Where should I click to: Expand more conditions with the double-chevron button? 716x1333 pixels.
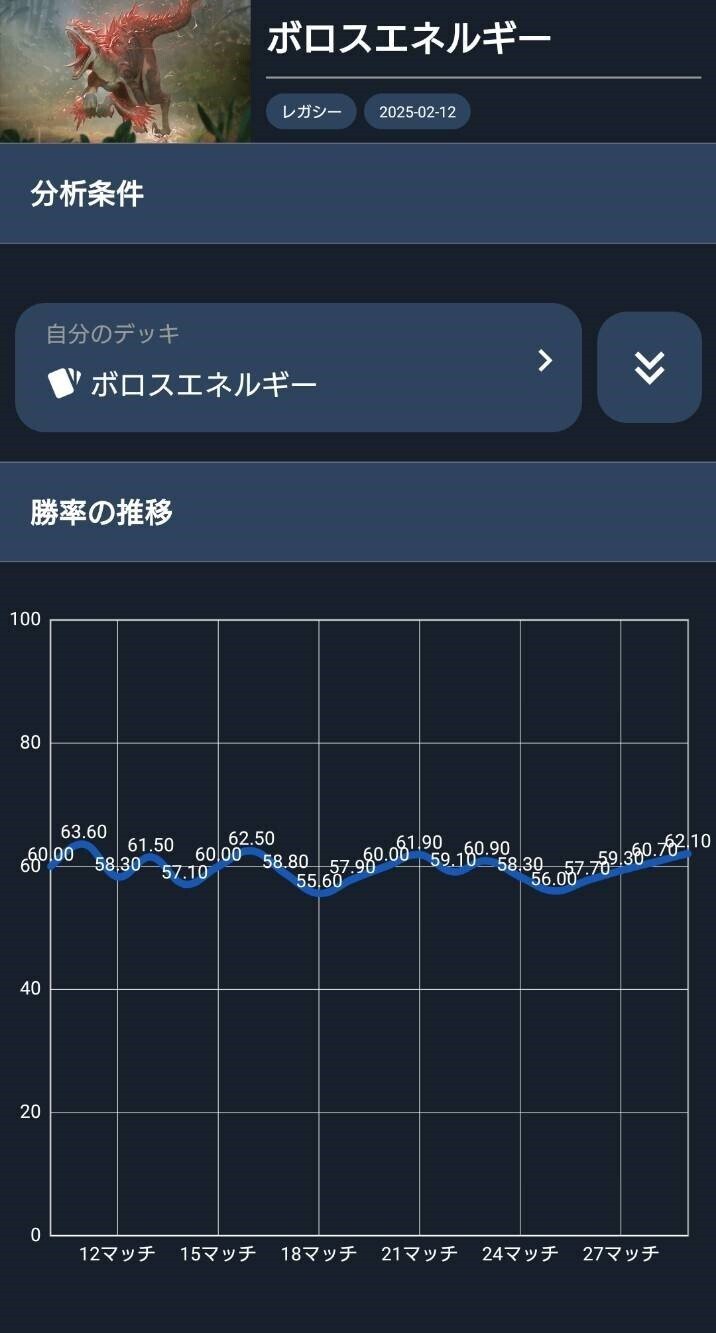point(649,367)
